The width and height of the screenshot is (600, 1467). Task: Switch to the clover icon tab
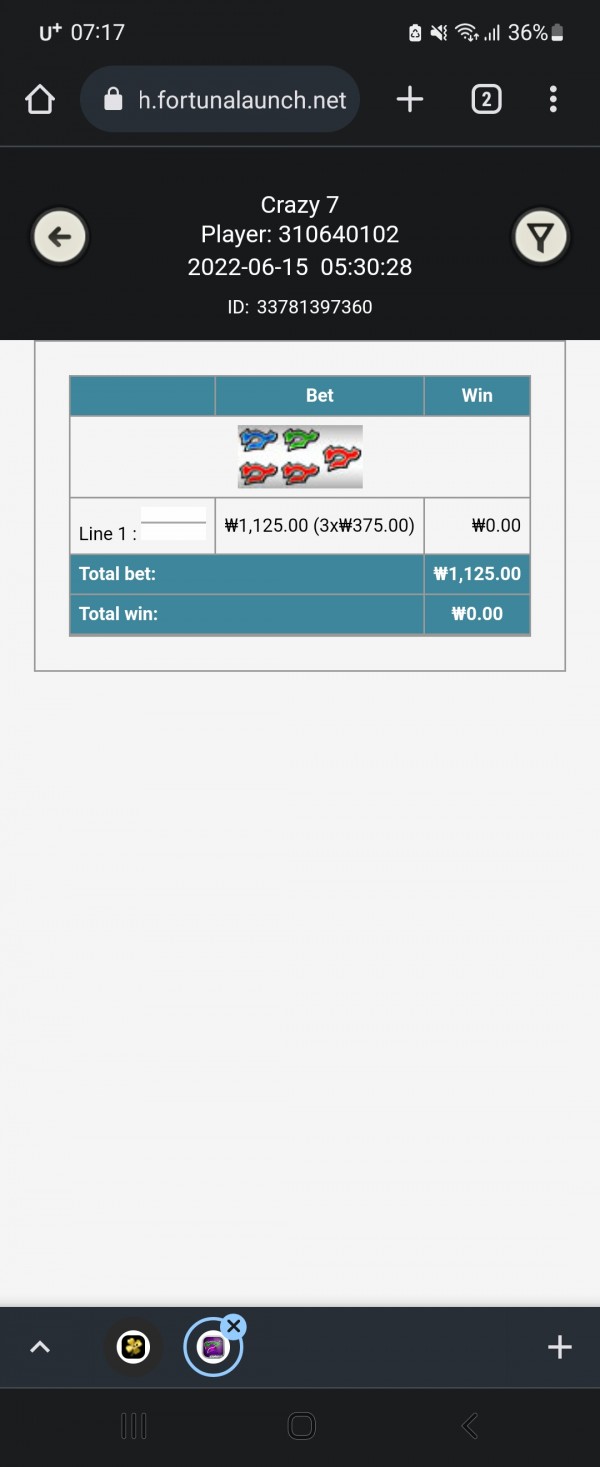tap(133, 1347)
